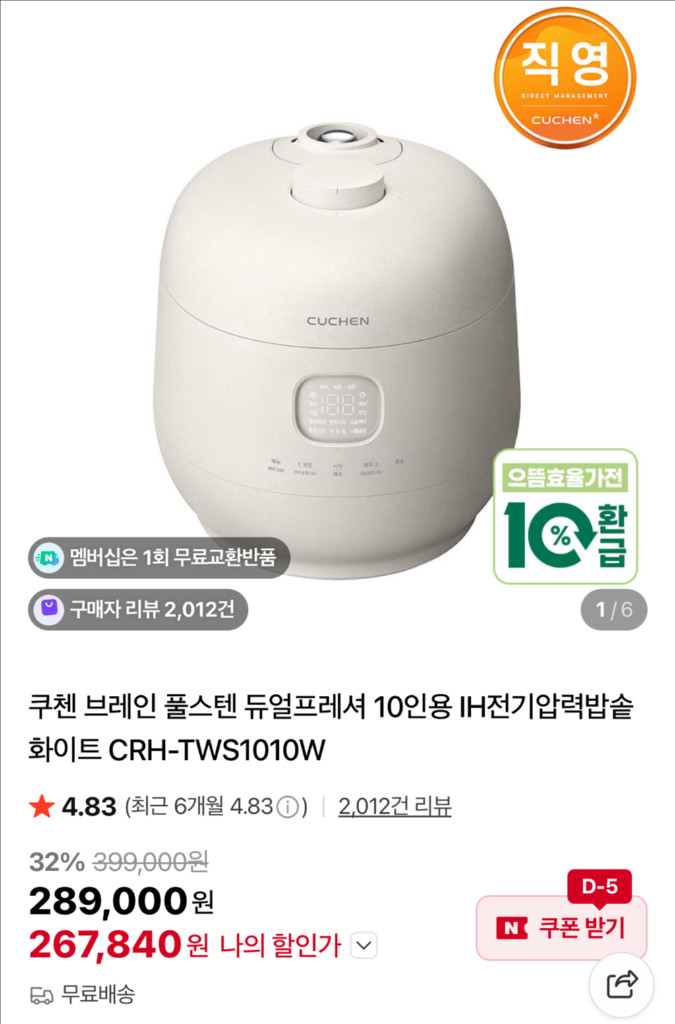Open the 구매자 리뷰 2,012건 chip
Viewport: 675px width, 1024px height.
tap(138, 608)
